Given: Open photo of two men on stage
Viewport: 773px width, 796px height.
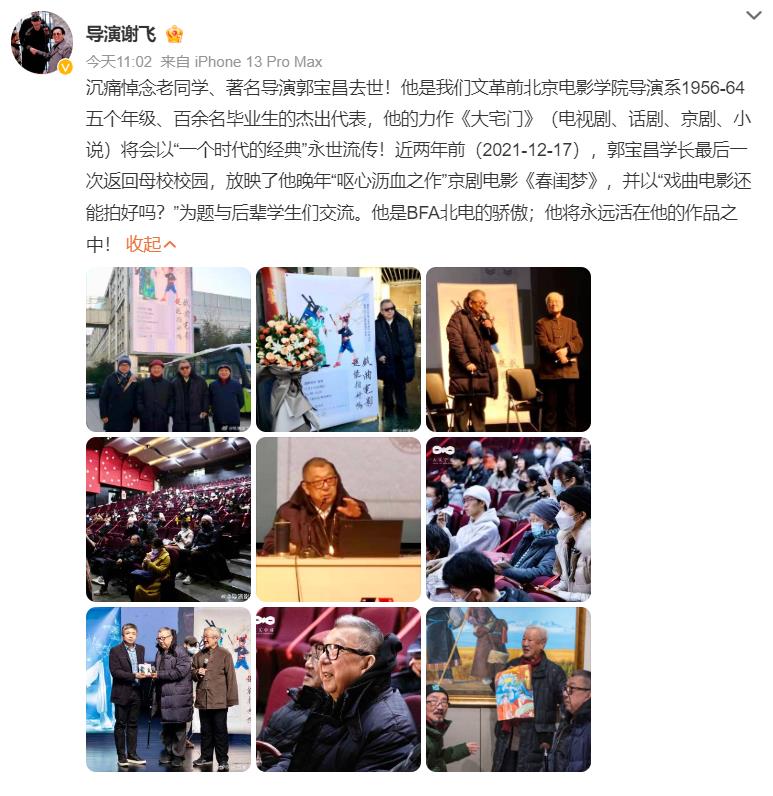Looking at the screenshot, I should 508,349.
